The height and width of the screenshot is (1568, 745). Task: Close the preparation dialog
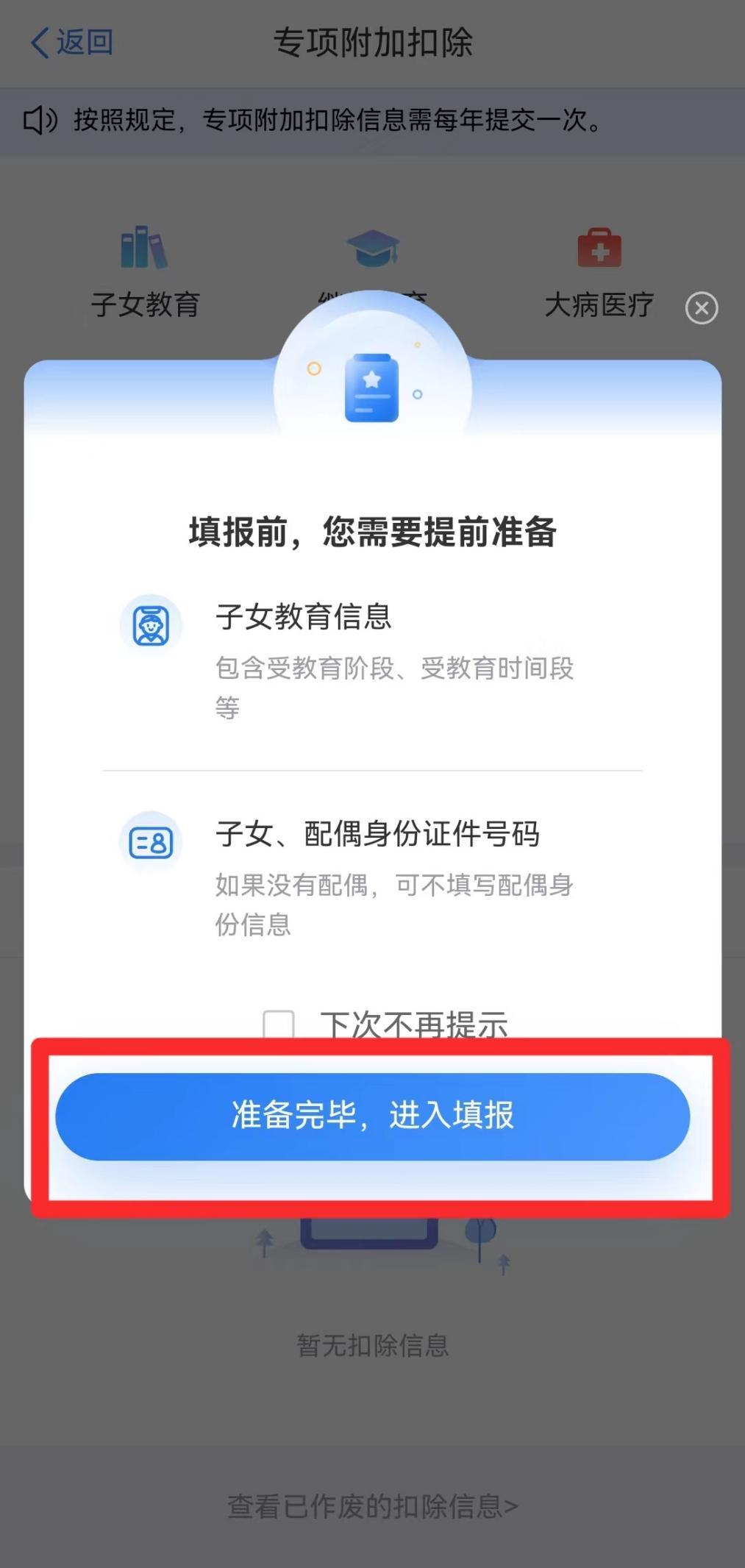(x=701, y=308)
